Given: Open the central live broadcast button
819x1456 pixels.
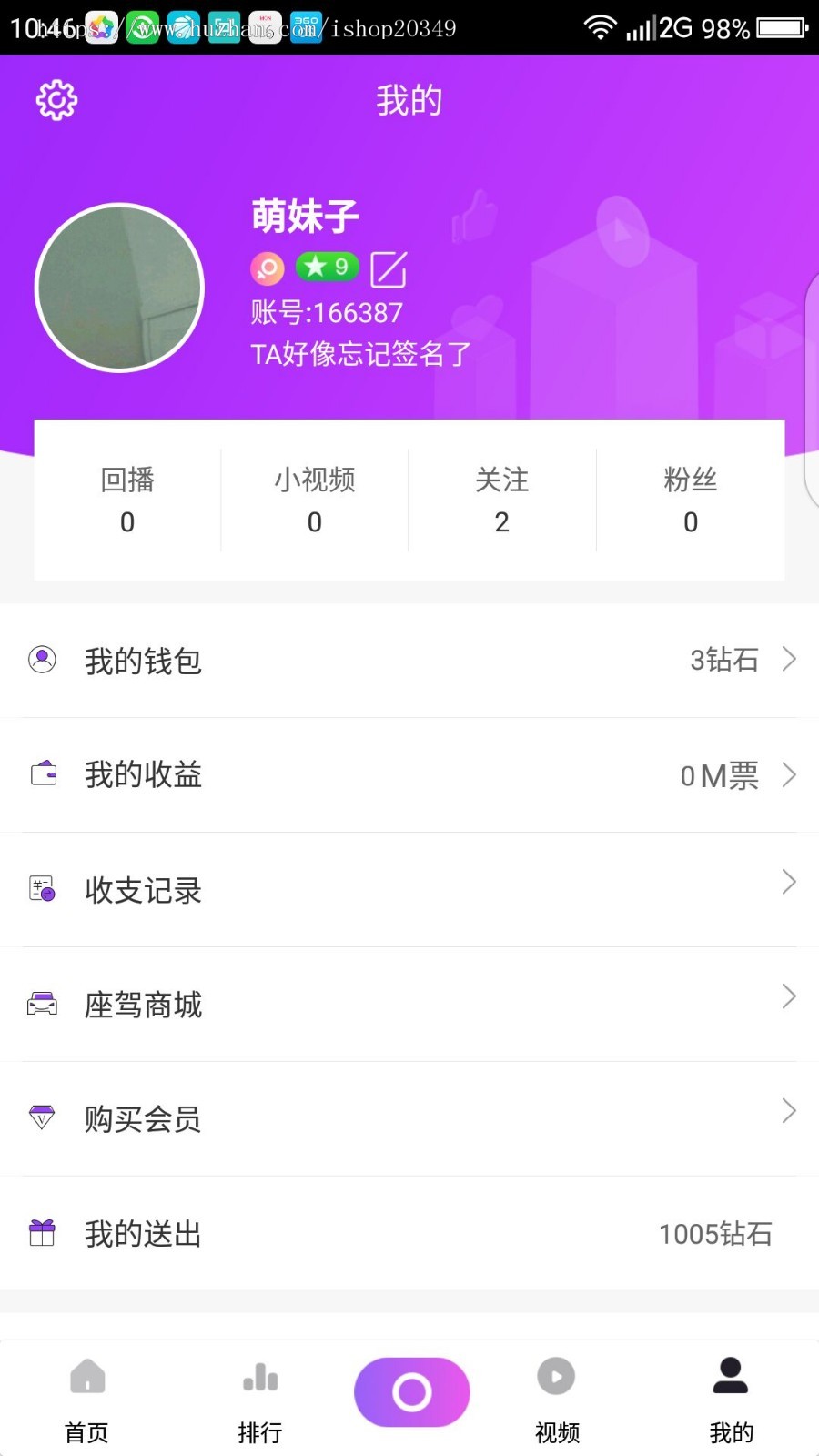Looking at the screenshot, I should click(x=410, y=1390).
